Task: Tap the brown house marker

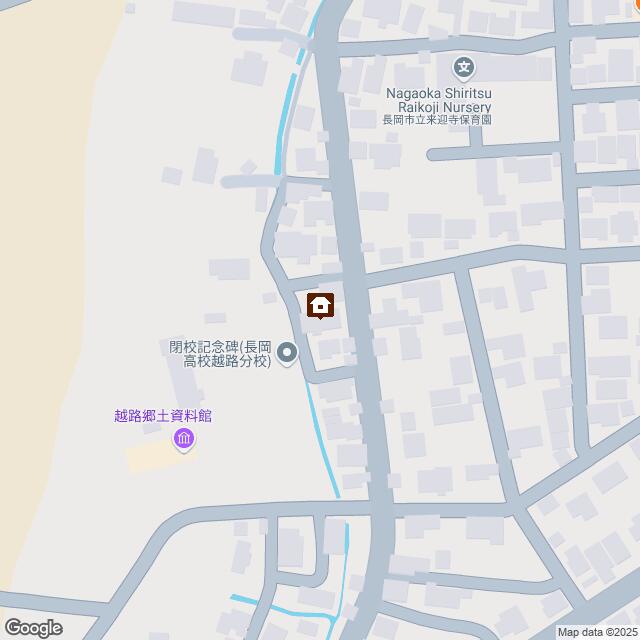Action: tap(320, 304)
